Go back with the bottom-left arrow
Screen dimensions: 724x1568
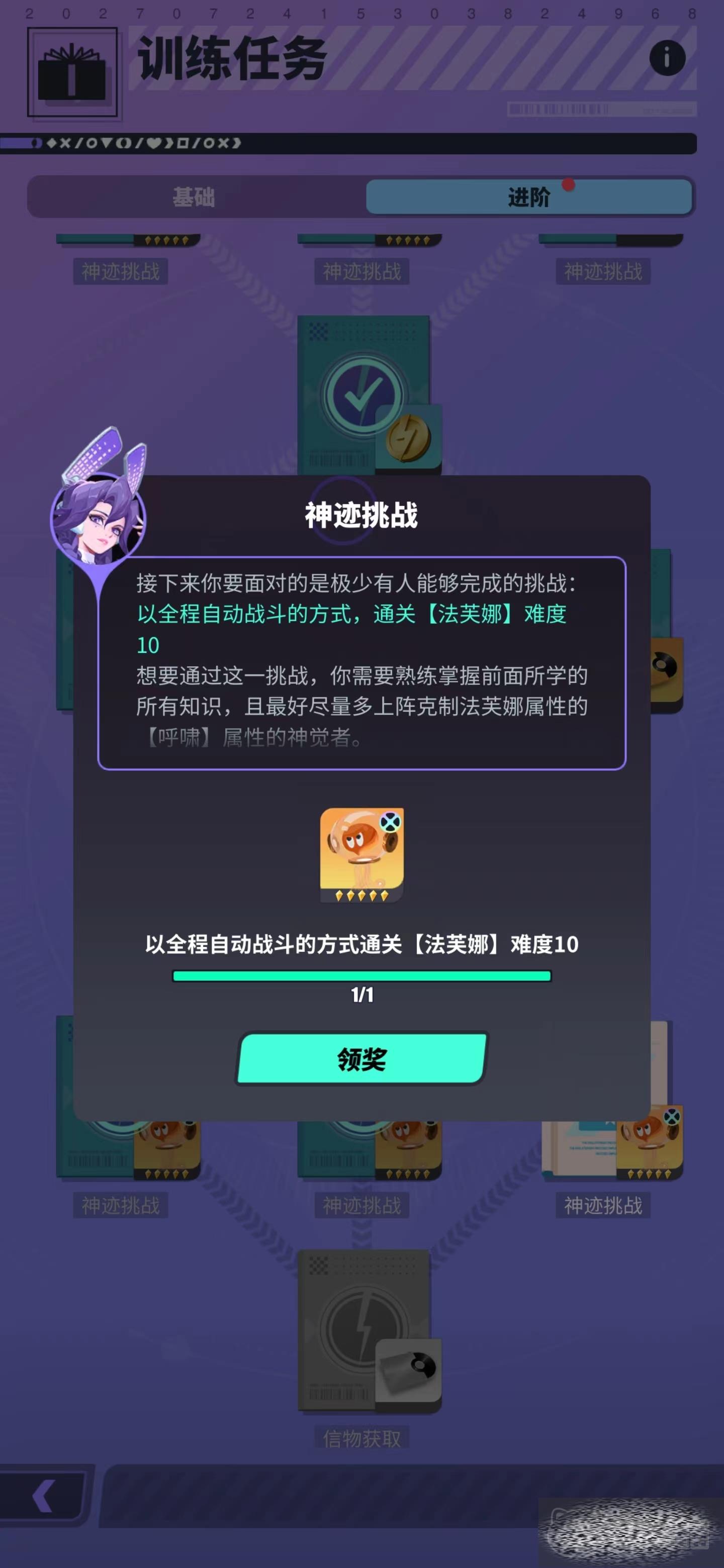43,1496
